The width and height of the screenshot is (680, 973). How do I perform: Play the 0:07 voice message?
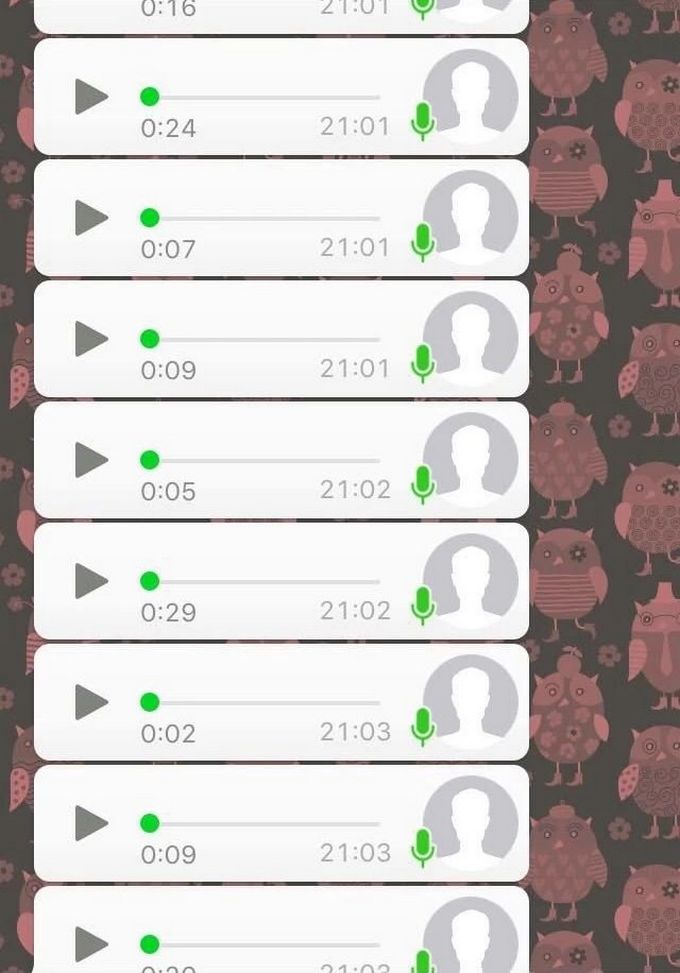[91, 218]
